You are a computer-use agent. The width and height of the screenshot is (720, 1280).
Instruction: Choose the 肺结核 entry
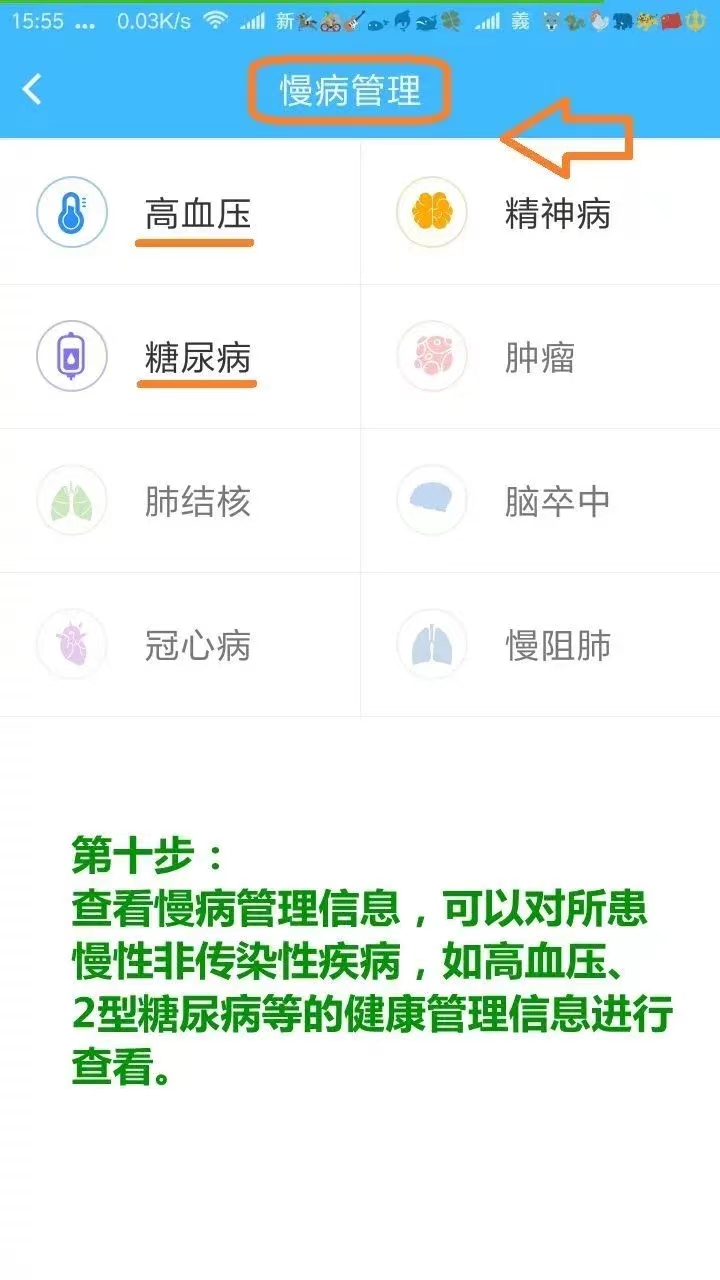(x=180, y=501)
